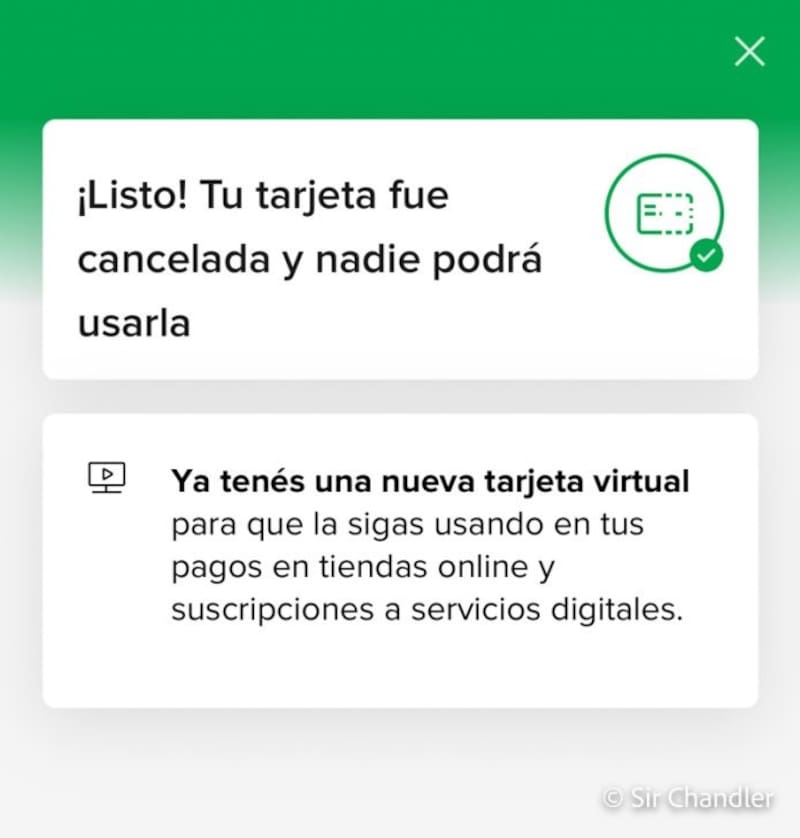
Task: Close the card cancellation confirmation screen
Action: 749,51
